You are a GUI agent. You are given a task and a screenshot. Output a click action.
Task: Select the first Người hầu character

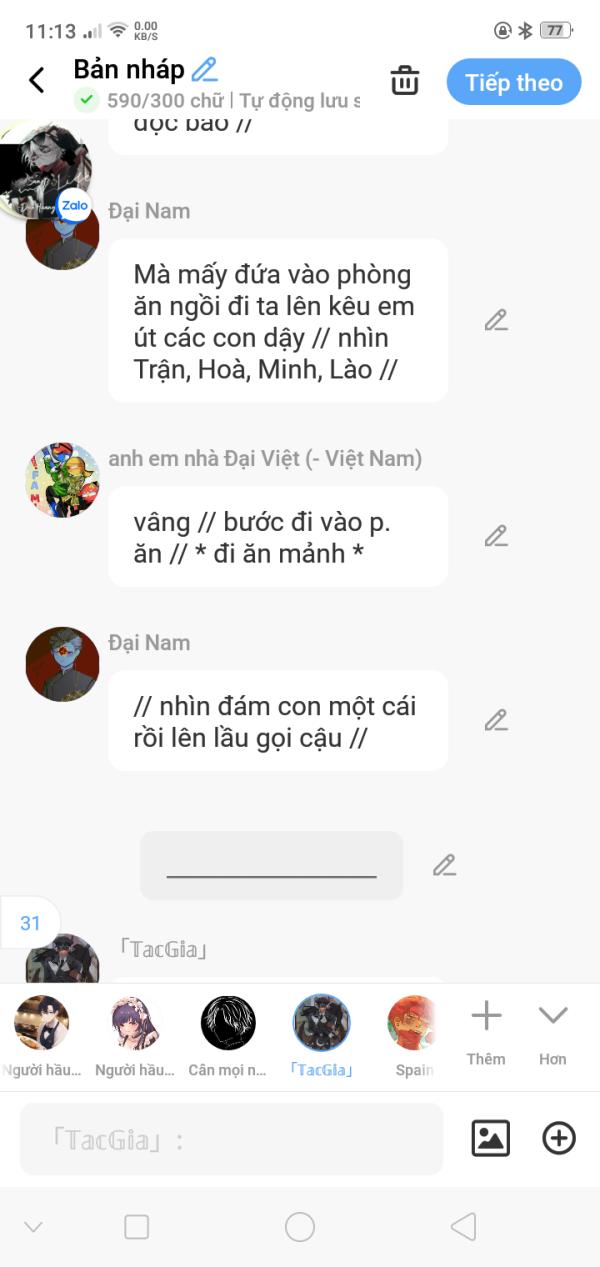pyautogui.click(x=42, y=1036)
